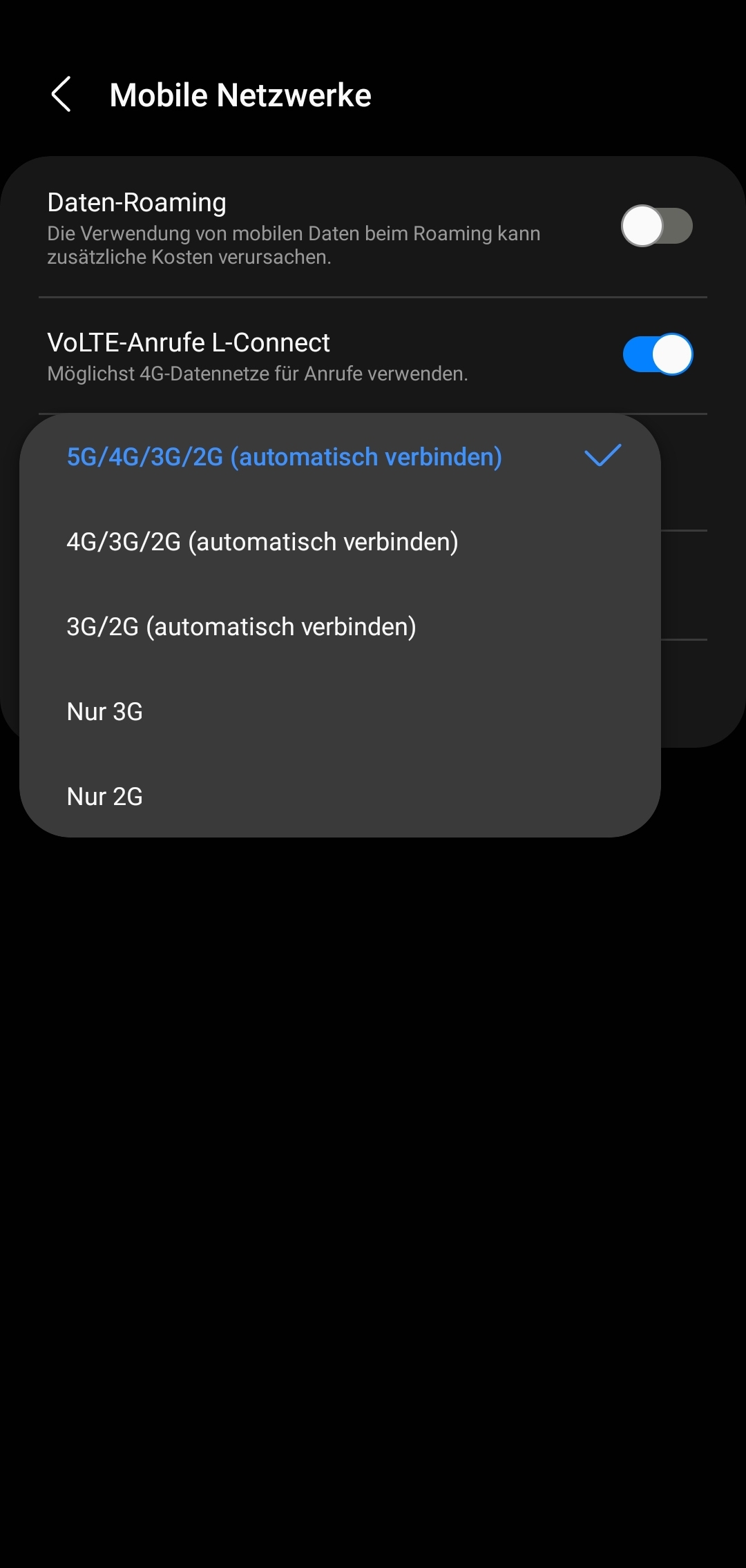
Task: Enable the Daten-Roaming switch
Action: click(656, 226)
